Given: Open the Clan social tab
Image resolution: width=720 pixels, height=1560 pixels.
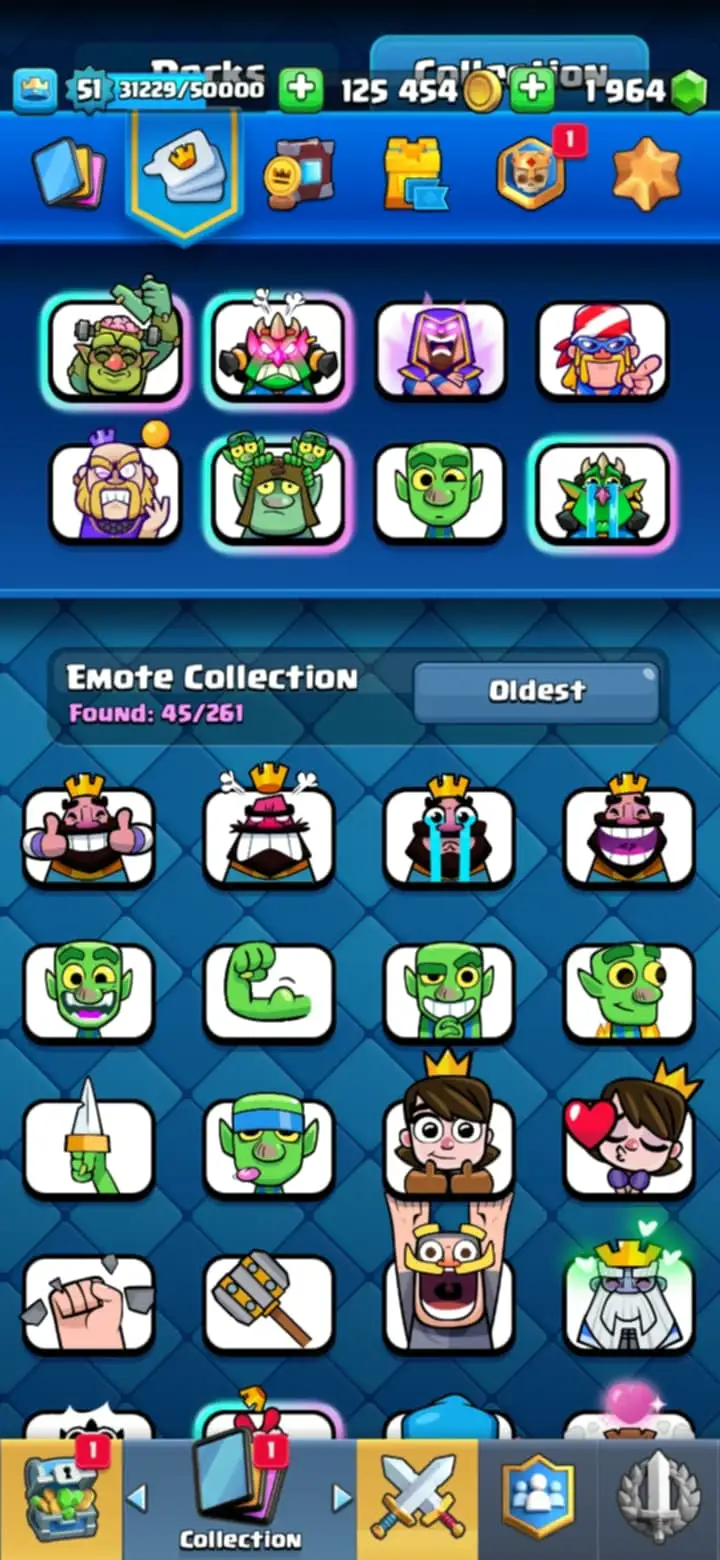Looking at the screenshot, I should (x=539, y=1499).
